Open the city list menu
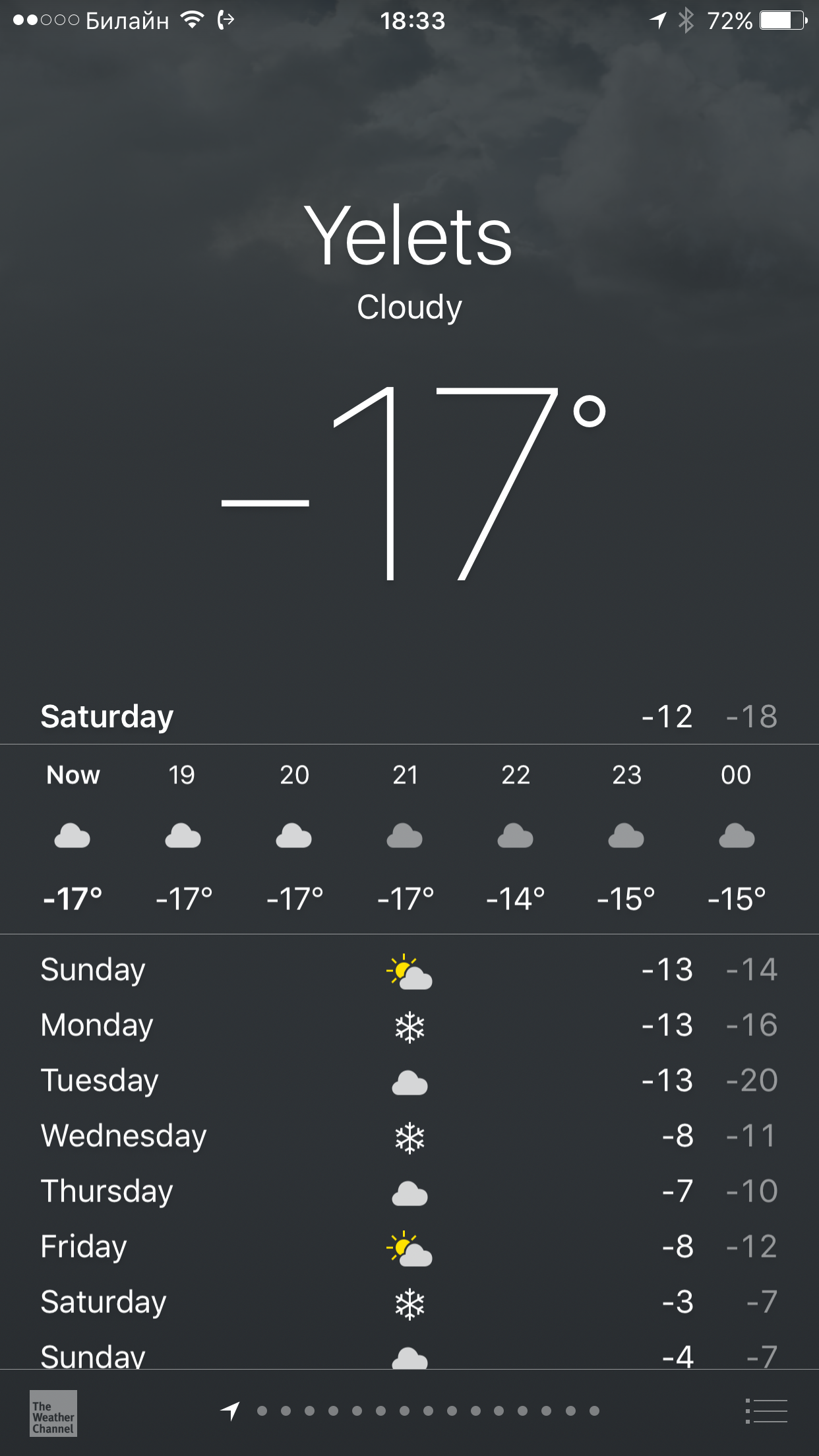The width and height of the screenshot is (819, 1456). coord(766,1411)
